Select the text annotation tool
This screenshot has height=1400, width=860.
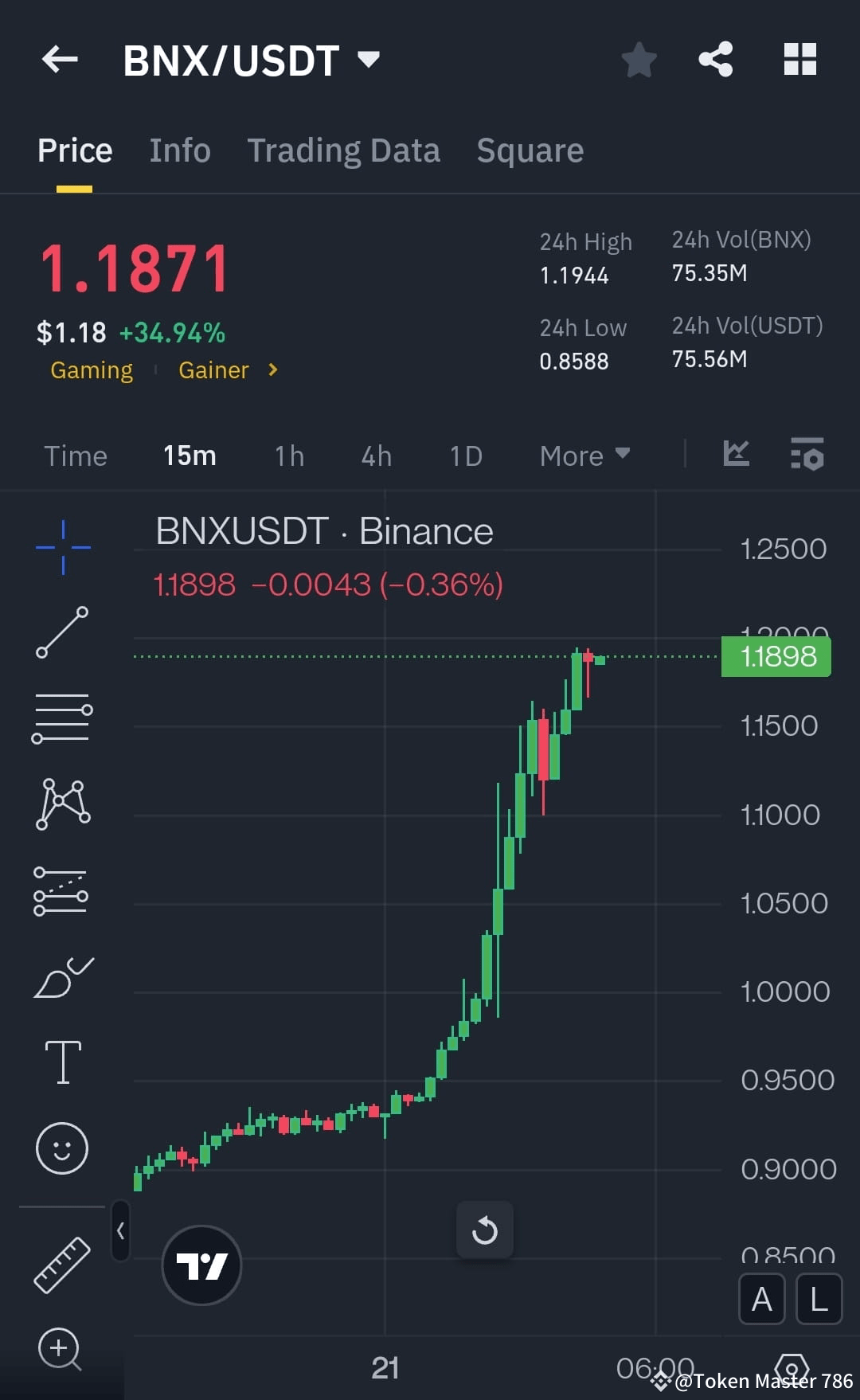click(63, 1062)
